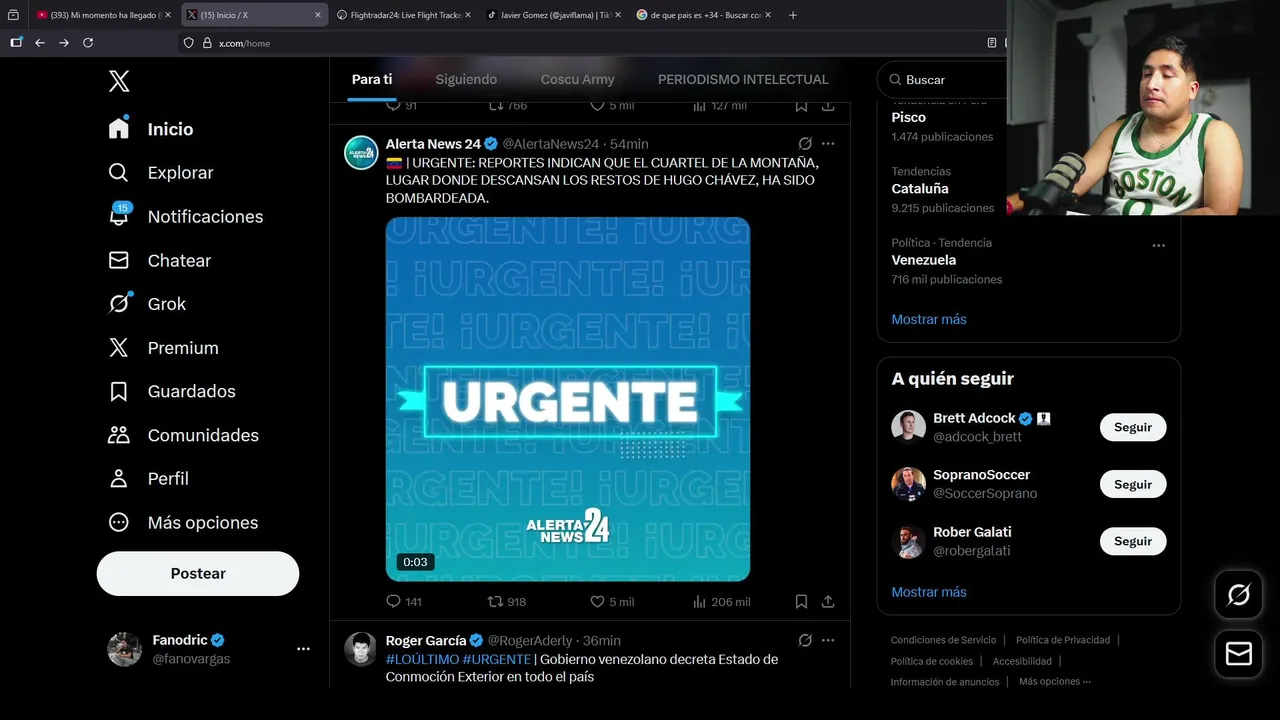Play the Alerta News 24 URGENTE video

pos(568,399)
